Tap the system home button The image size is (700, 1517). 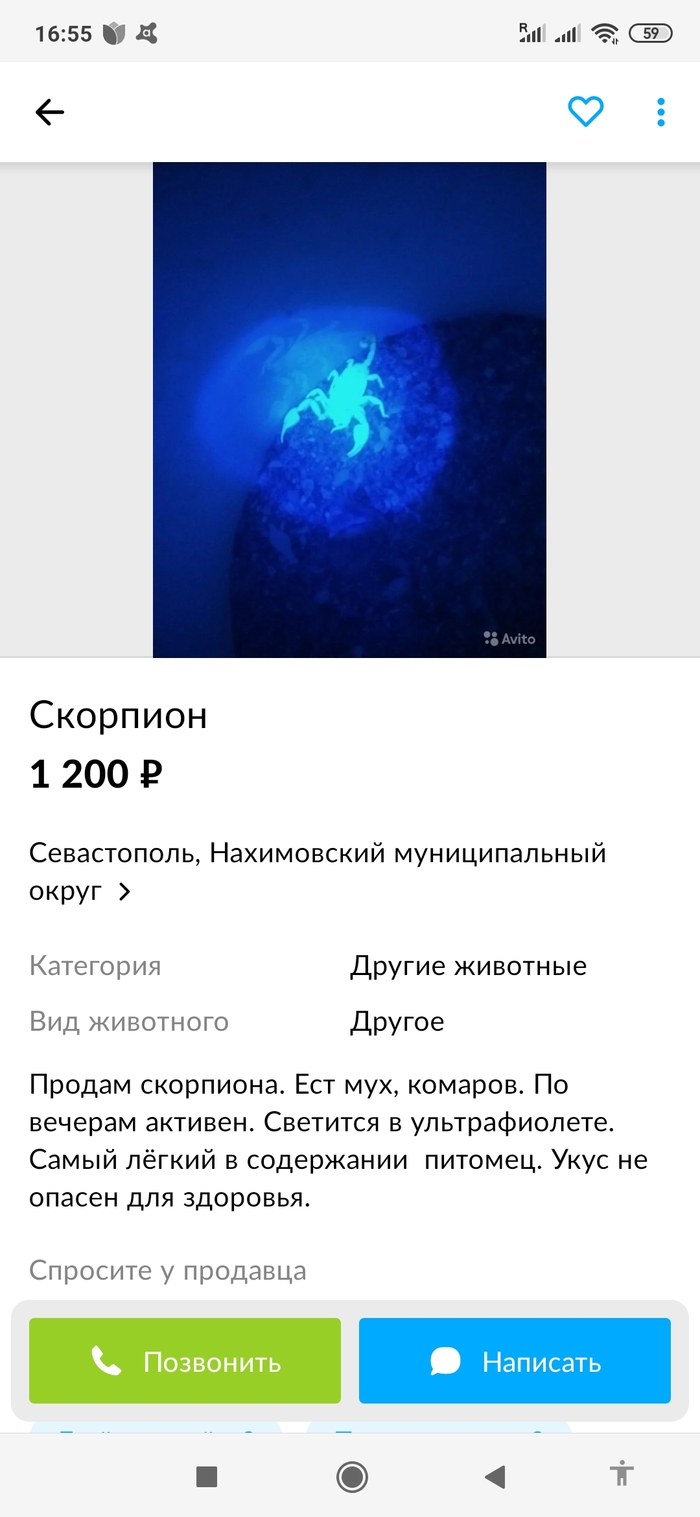click(x=352, y=1476)
